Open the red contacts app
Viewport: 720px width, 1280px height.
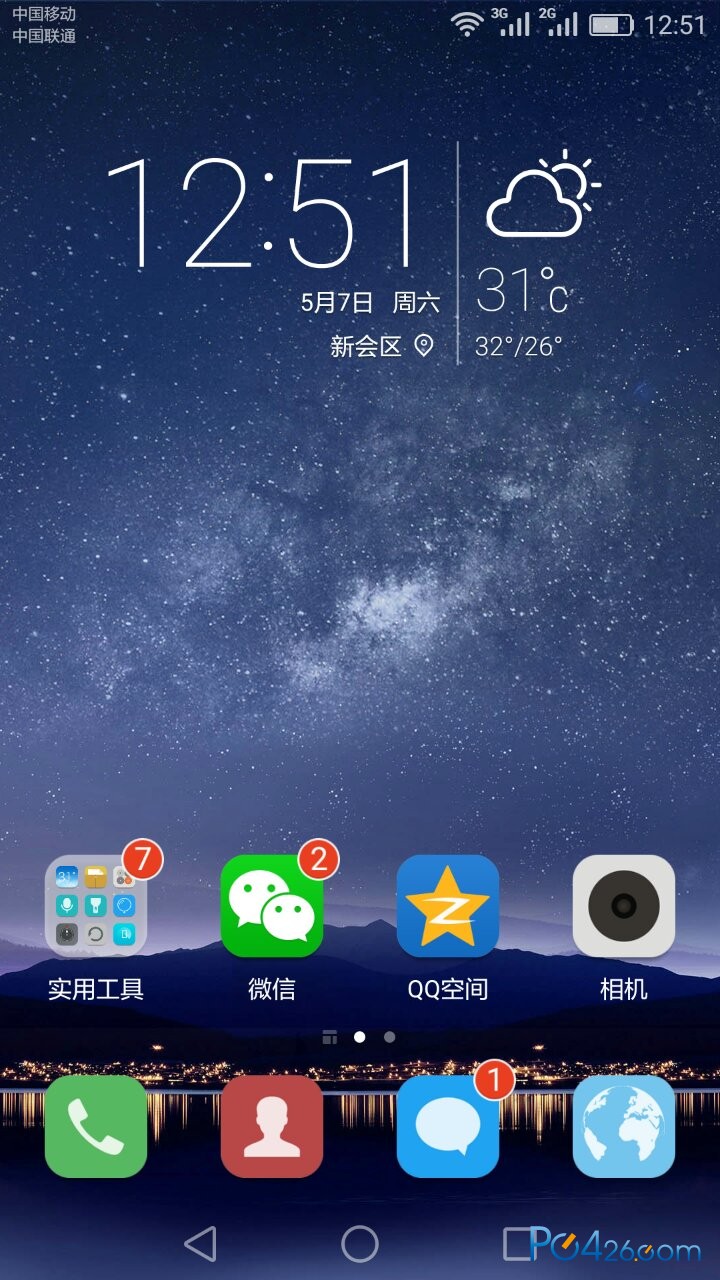(272, 1126)
